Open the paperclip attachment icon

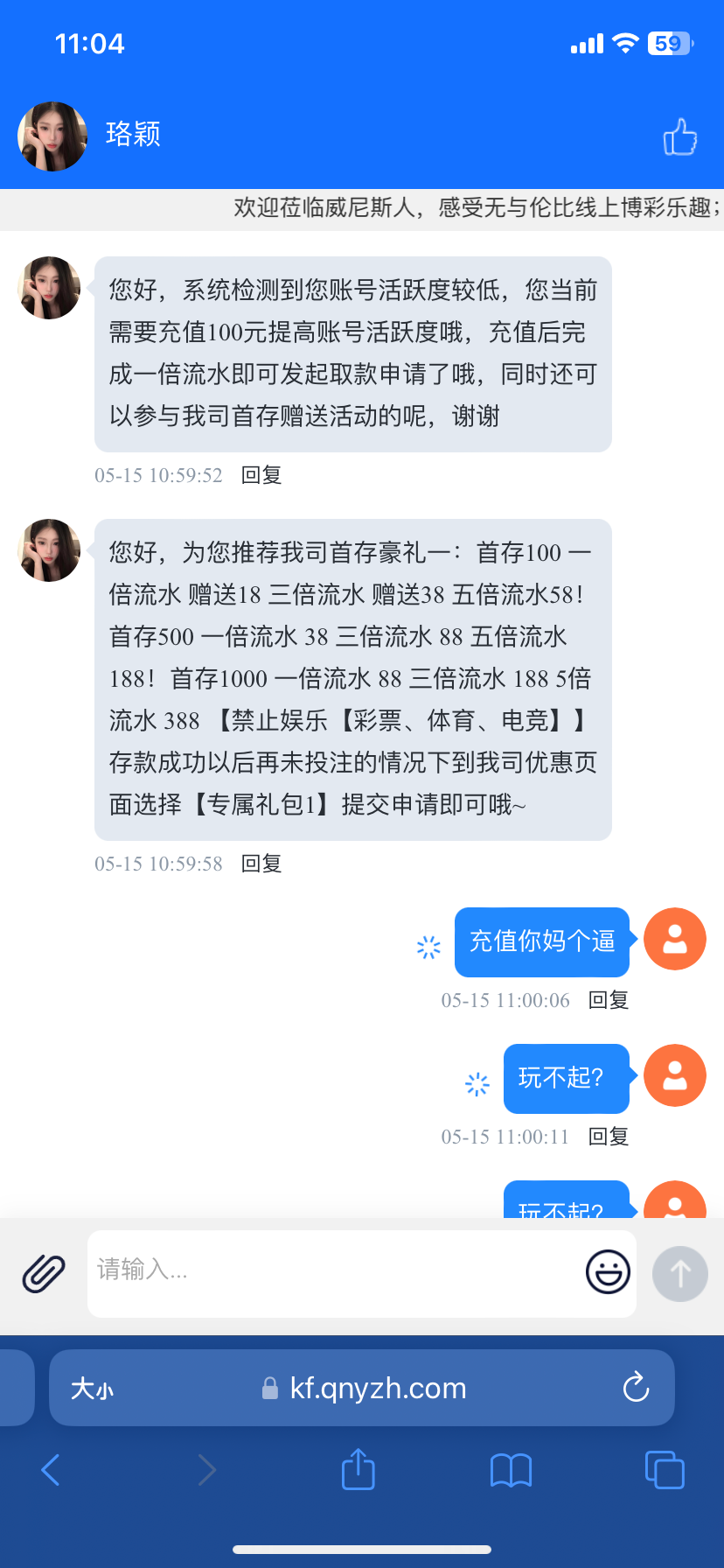44,1273
